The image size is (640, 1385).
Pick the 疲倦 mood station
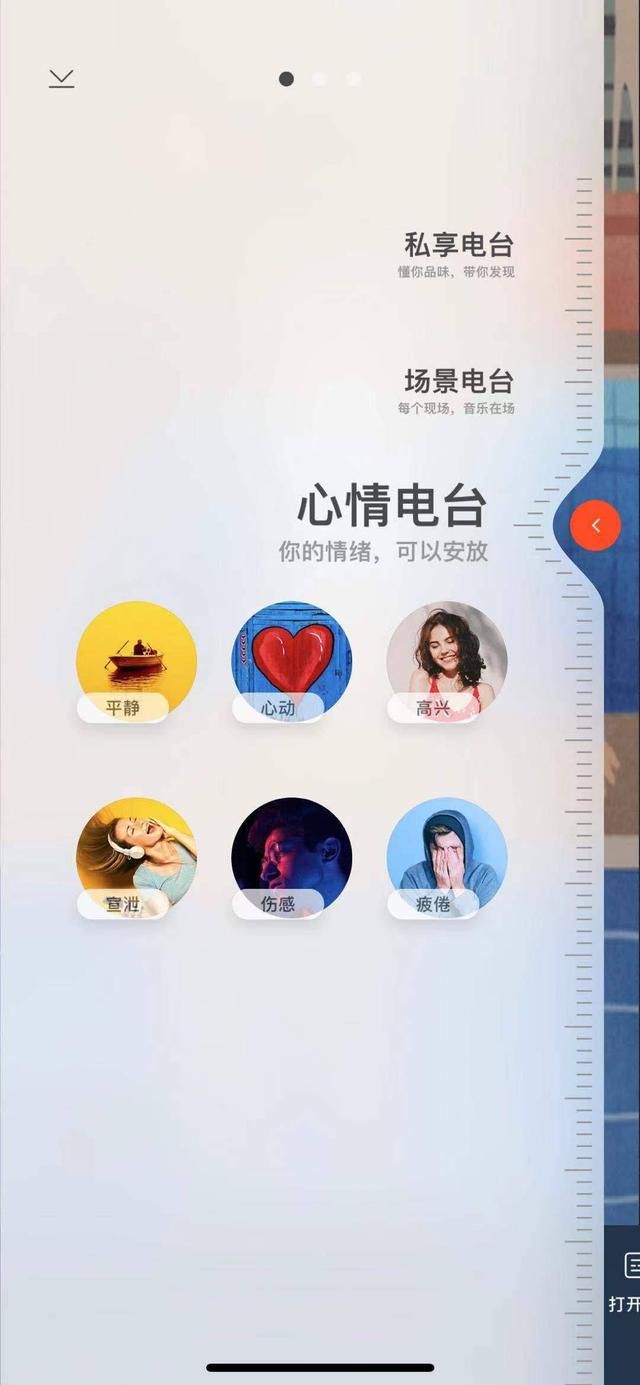pyautogui.click(x=446, y=857)
